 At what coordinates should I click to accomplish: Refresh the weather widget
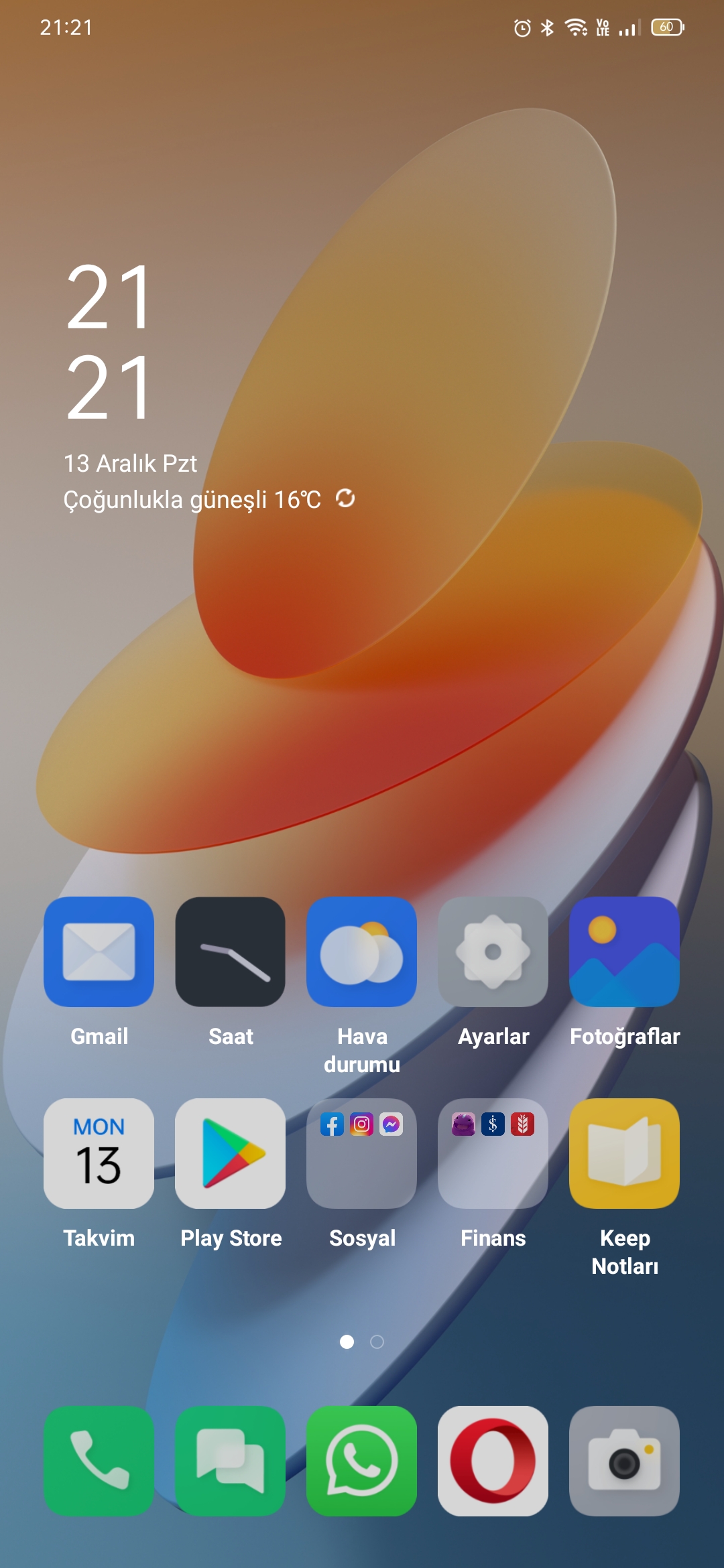[345, 499]
